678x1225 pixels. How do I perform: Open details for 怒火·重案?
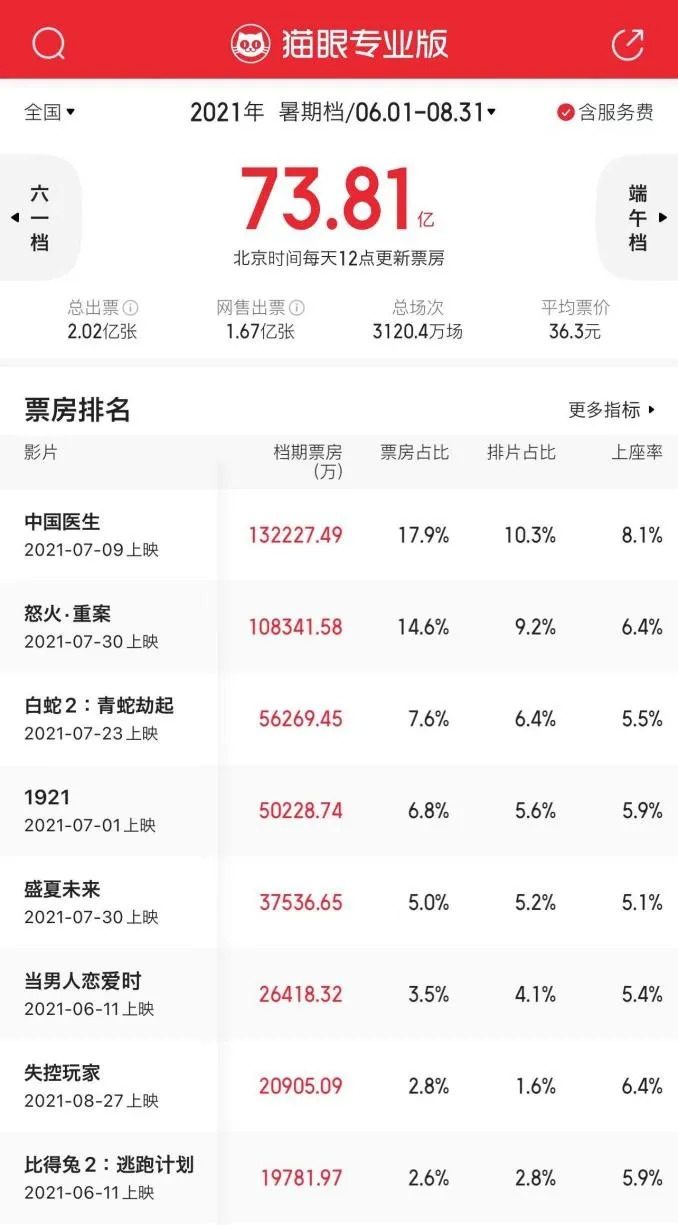(339, 627)
